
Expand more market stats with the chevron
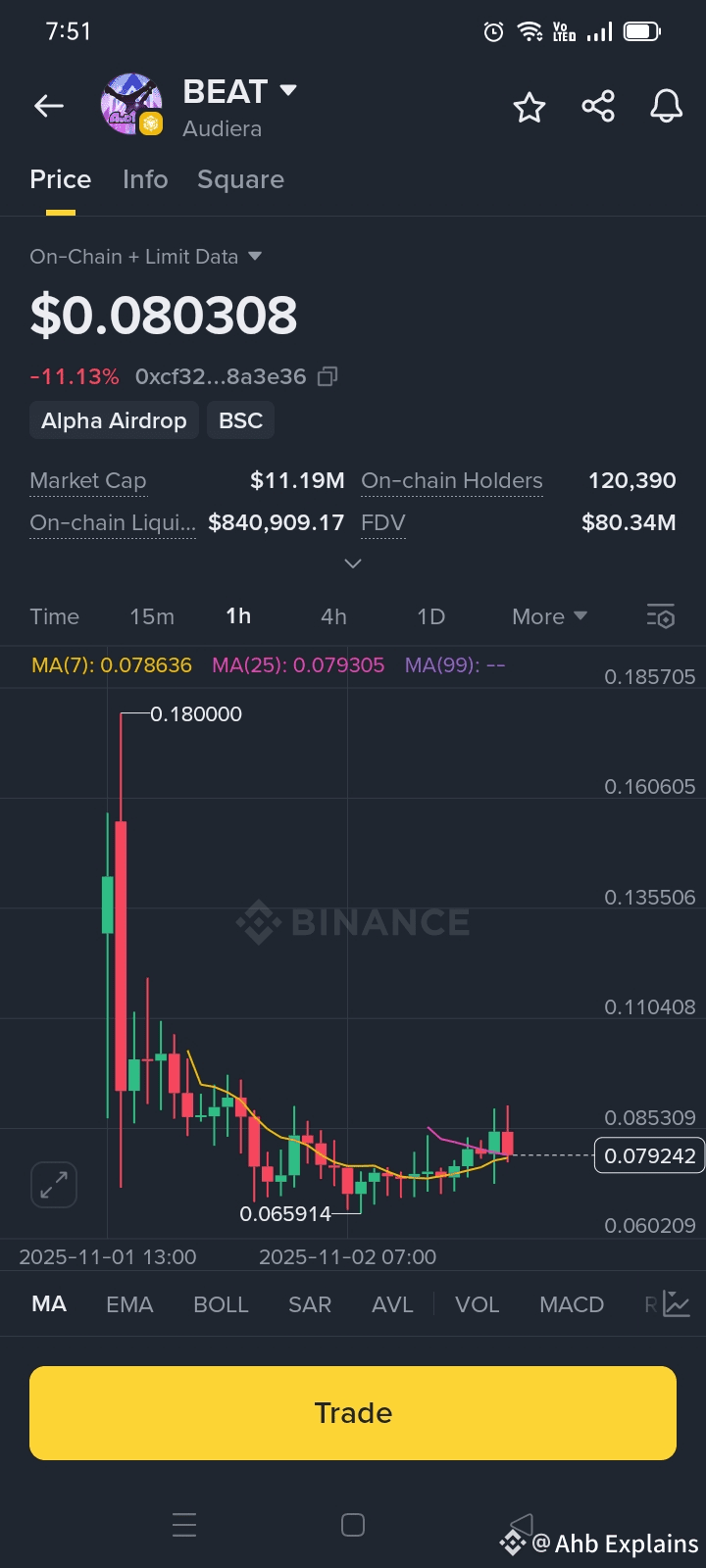point(353,563)
